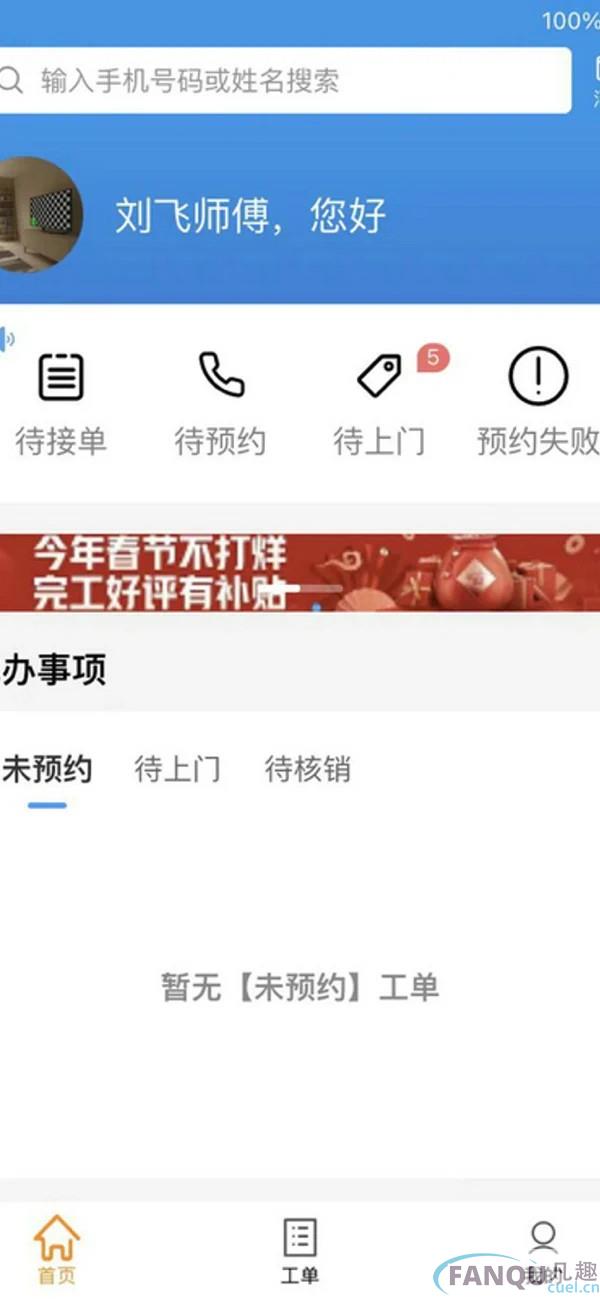600x1299 pixels.
Task: Tap the phone number or name search box
Action: 285,81
